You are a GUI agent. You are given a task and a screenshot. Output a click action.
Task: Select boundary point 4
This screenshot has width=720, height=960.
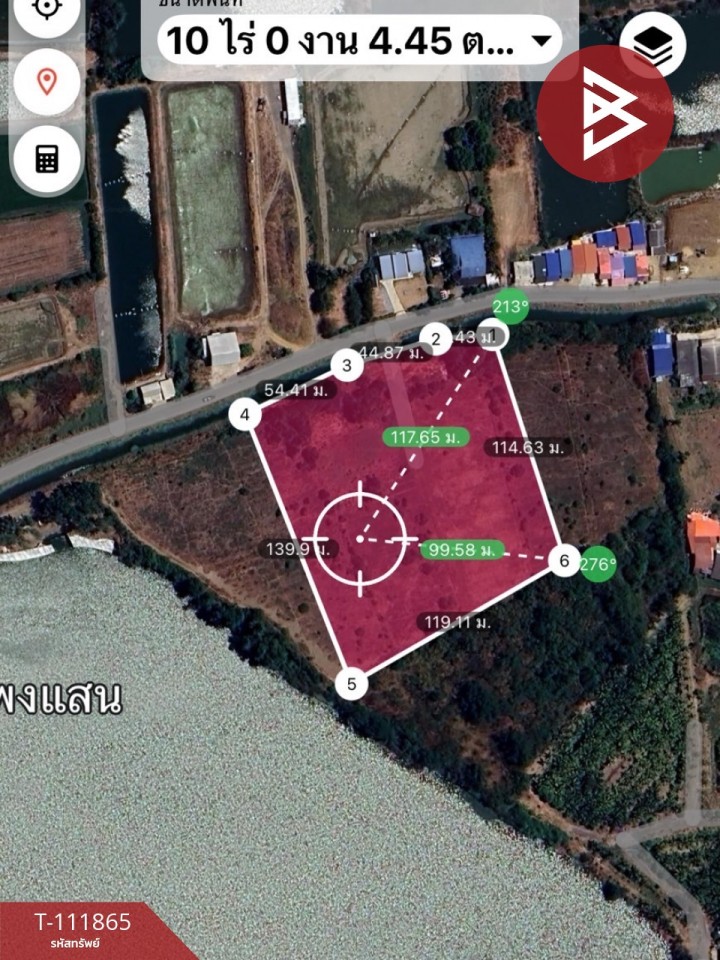tap(245, 414)
